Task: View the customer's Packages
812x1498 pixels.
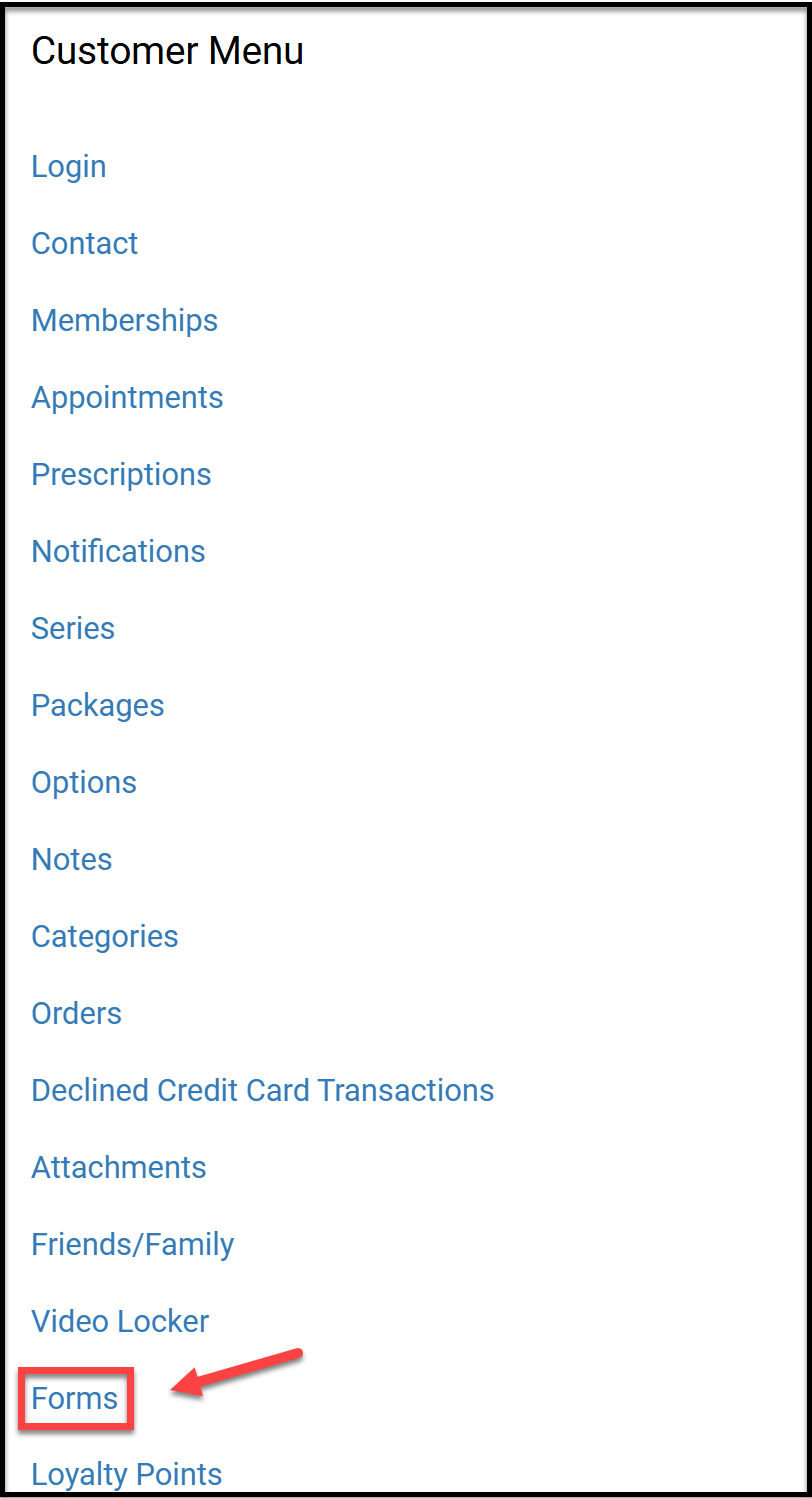Action: (98, 706)
